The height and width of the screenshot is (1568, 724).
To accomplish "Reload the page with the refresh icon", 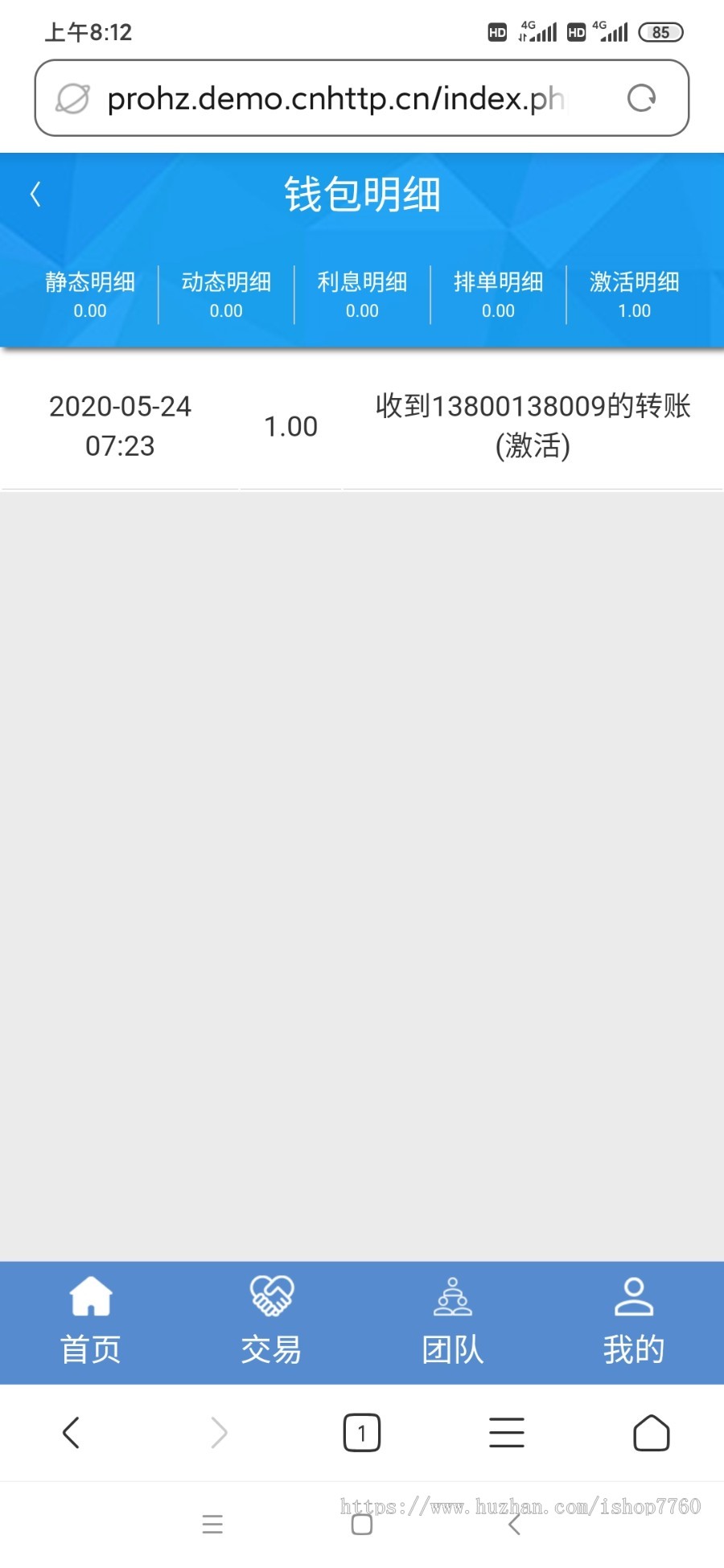I will [641, 98].
